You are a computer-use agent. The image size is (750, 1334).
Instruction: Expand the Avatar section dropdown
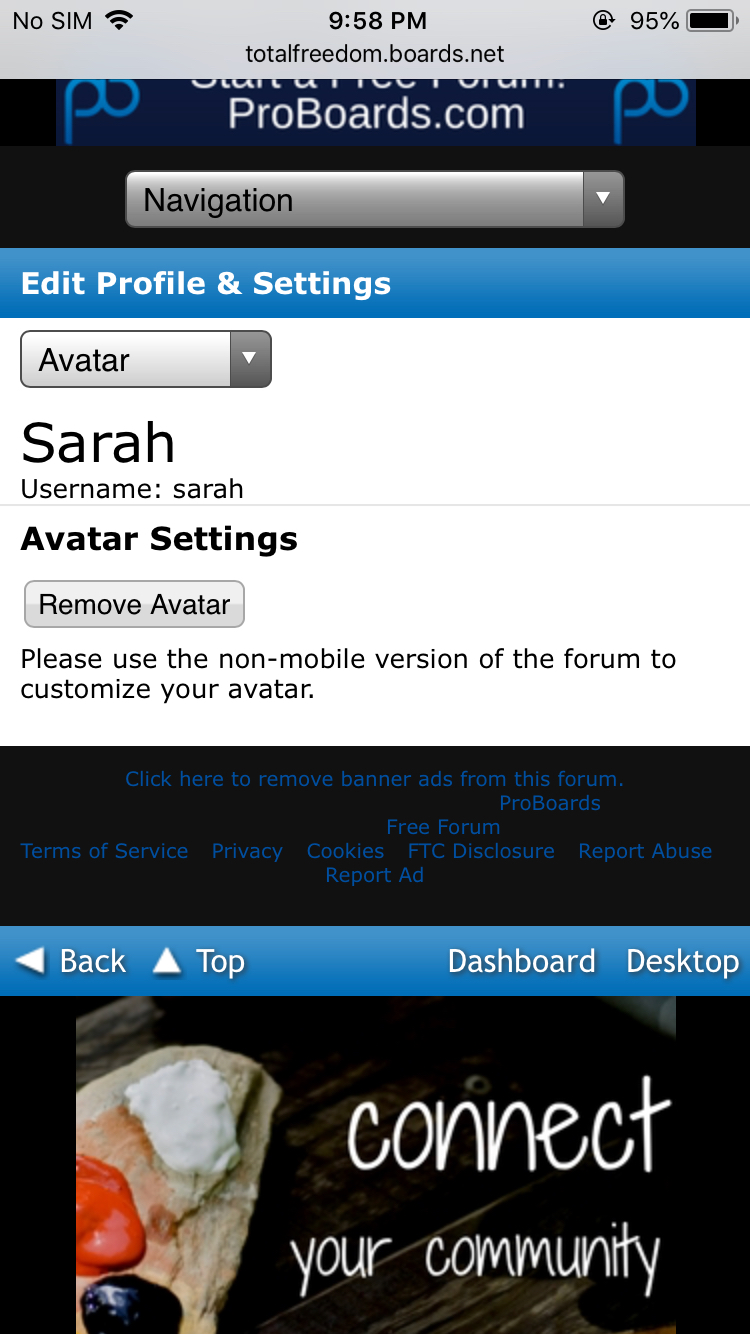tap(146, 359)
